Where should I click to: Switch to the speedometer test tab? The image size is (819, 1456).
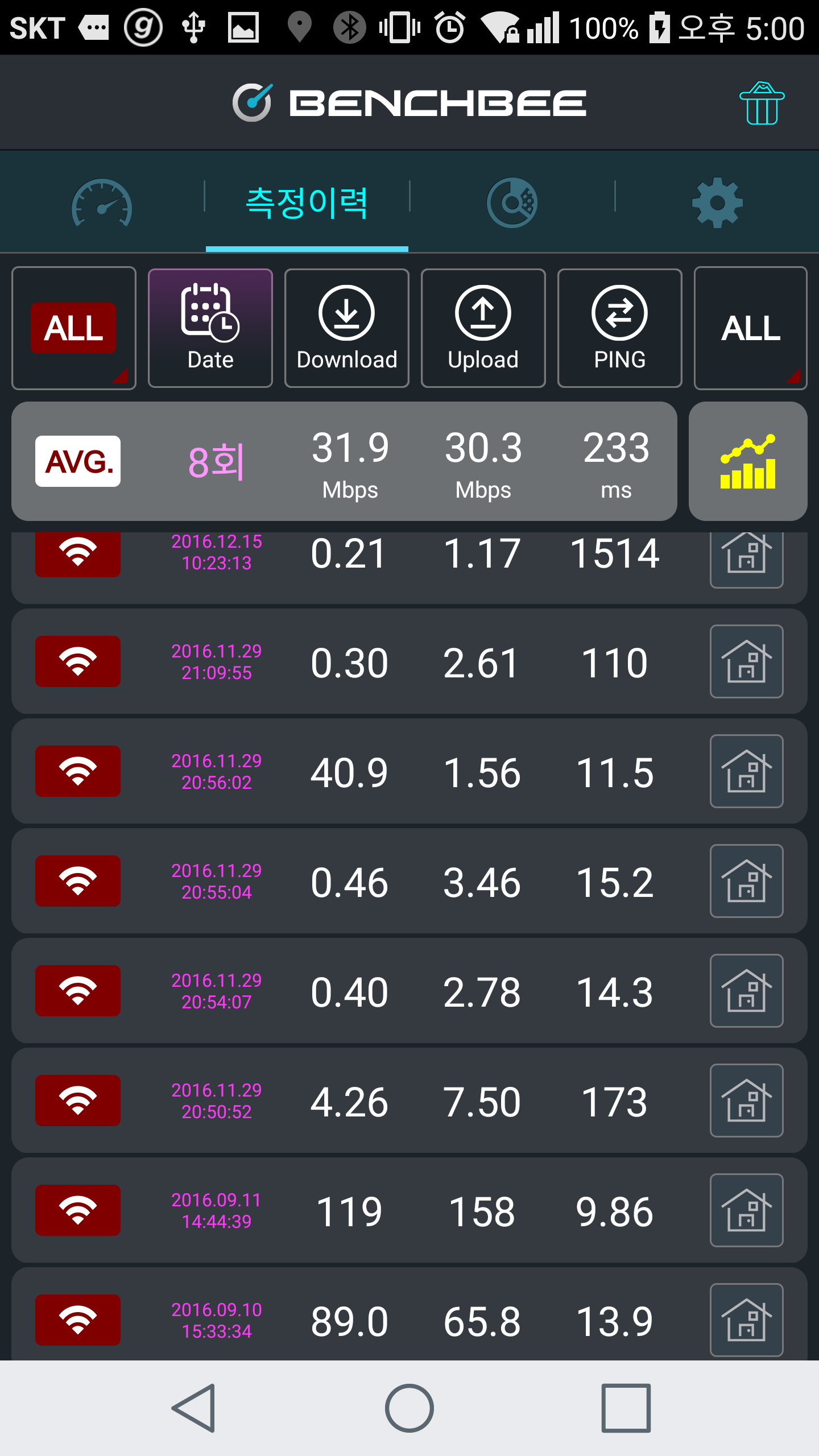(x=102, y=203)
